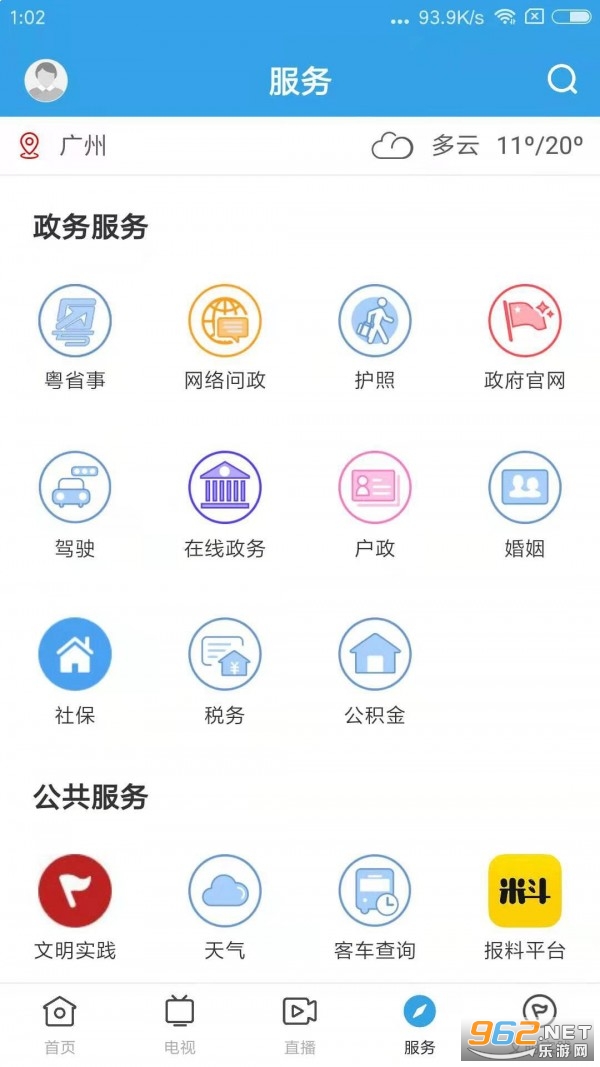Open the 婚姻 service
The height and width of the screenshot is (1067, 600).
tap(525, 489)
